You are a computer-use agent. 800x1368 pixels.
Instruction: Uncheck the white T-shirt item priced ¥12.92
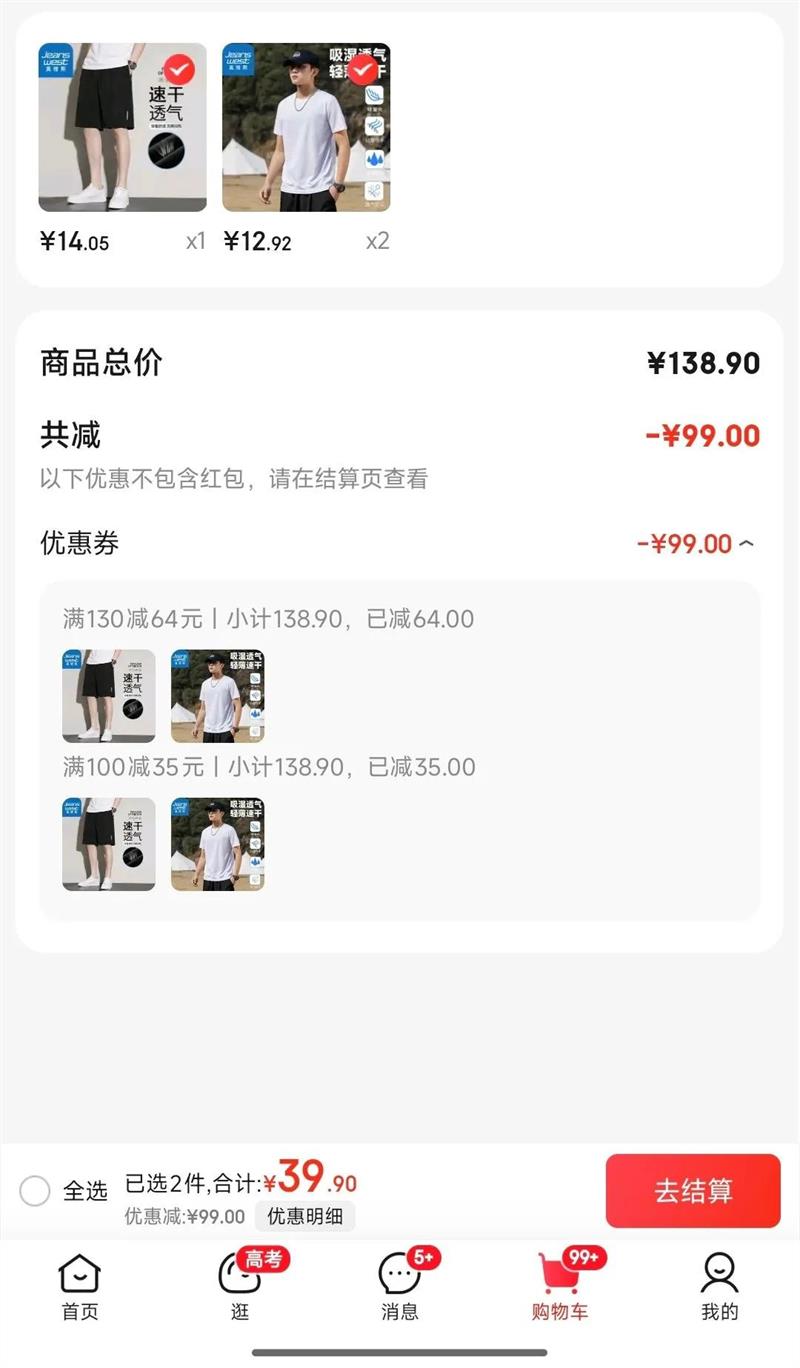363,70
